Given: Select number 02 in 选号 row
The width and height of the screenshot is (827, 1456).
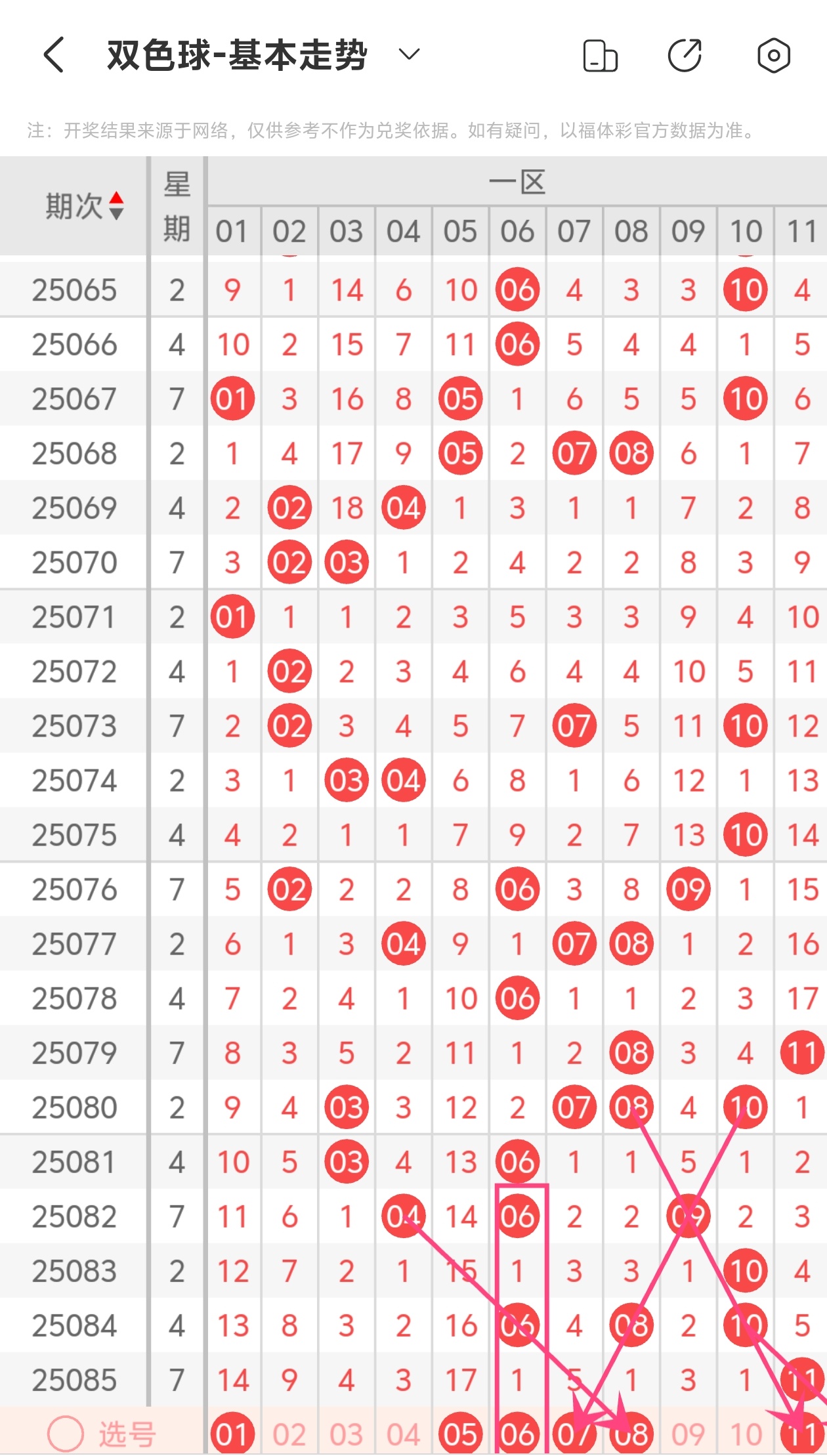Looking at the screenshot, I should click(289, 1434).
